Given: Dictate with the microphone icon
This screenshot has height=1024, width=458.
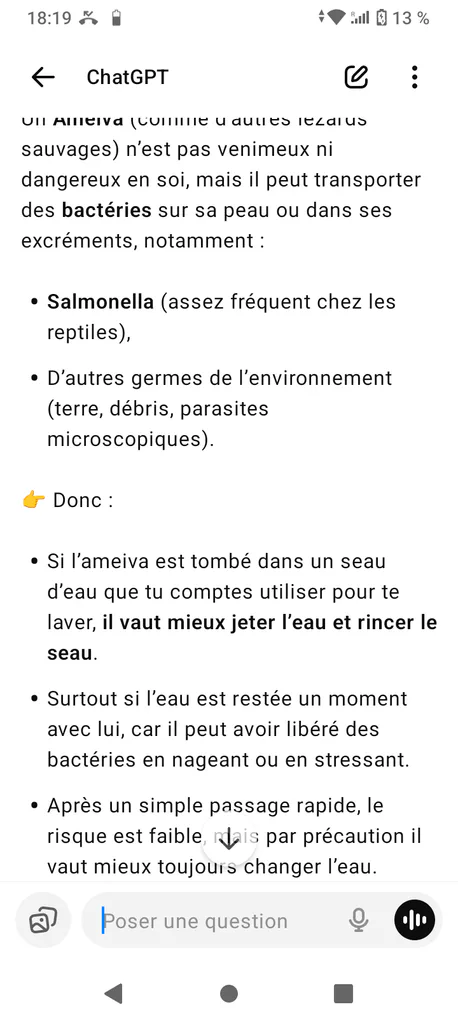Looking at the screenshot, I should click(358, 920).
